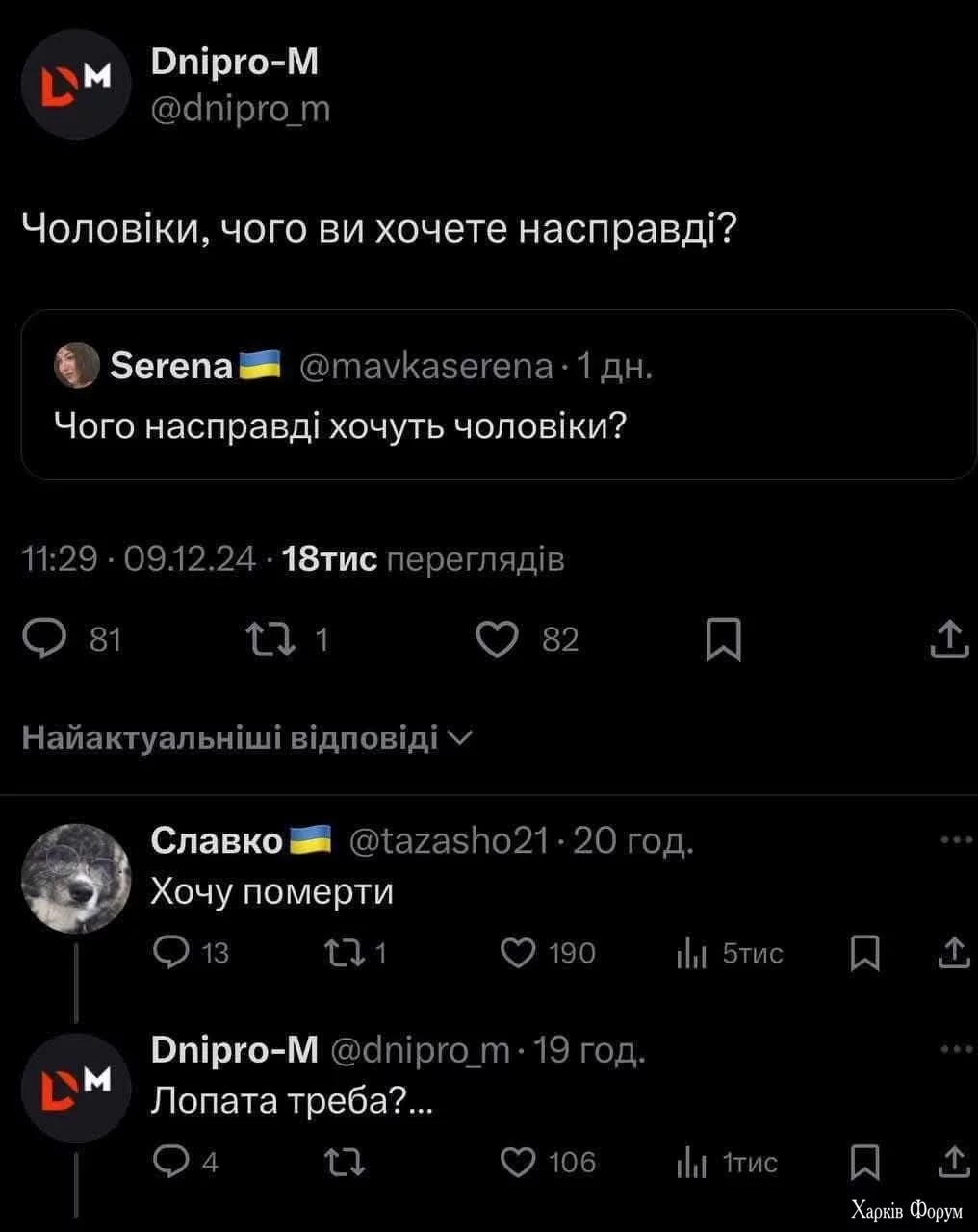Bookmark Славко's reply
Screen dimensions: 978x1232
pos(864,953)
